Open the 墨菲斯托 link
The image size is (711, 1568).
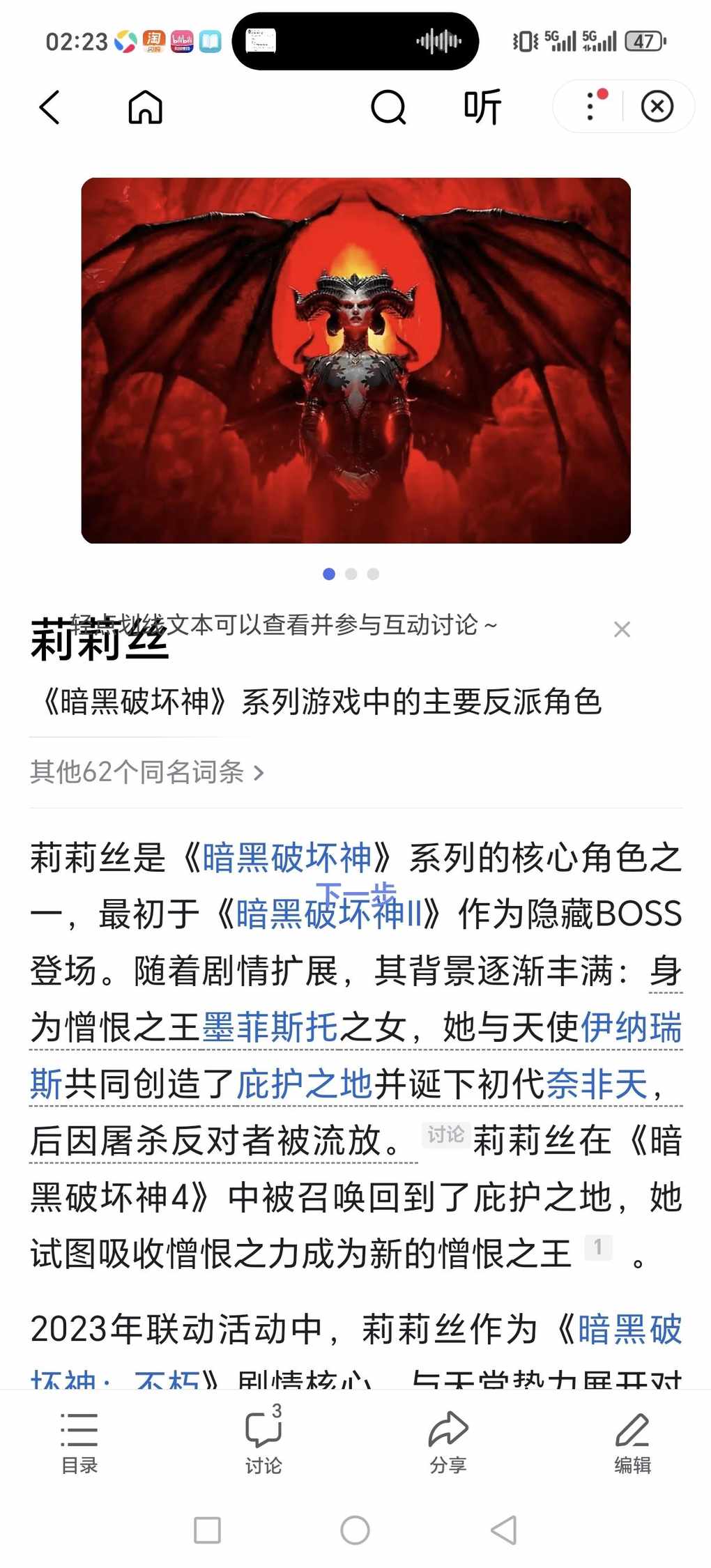click(x=270, y=1027)
